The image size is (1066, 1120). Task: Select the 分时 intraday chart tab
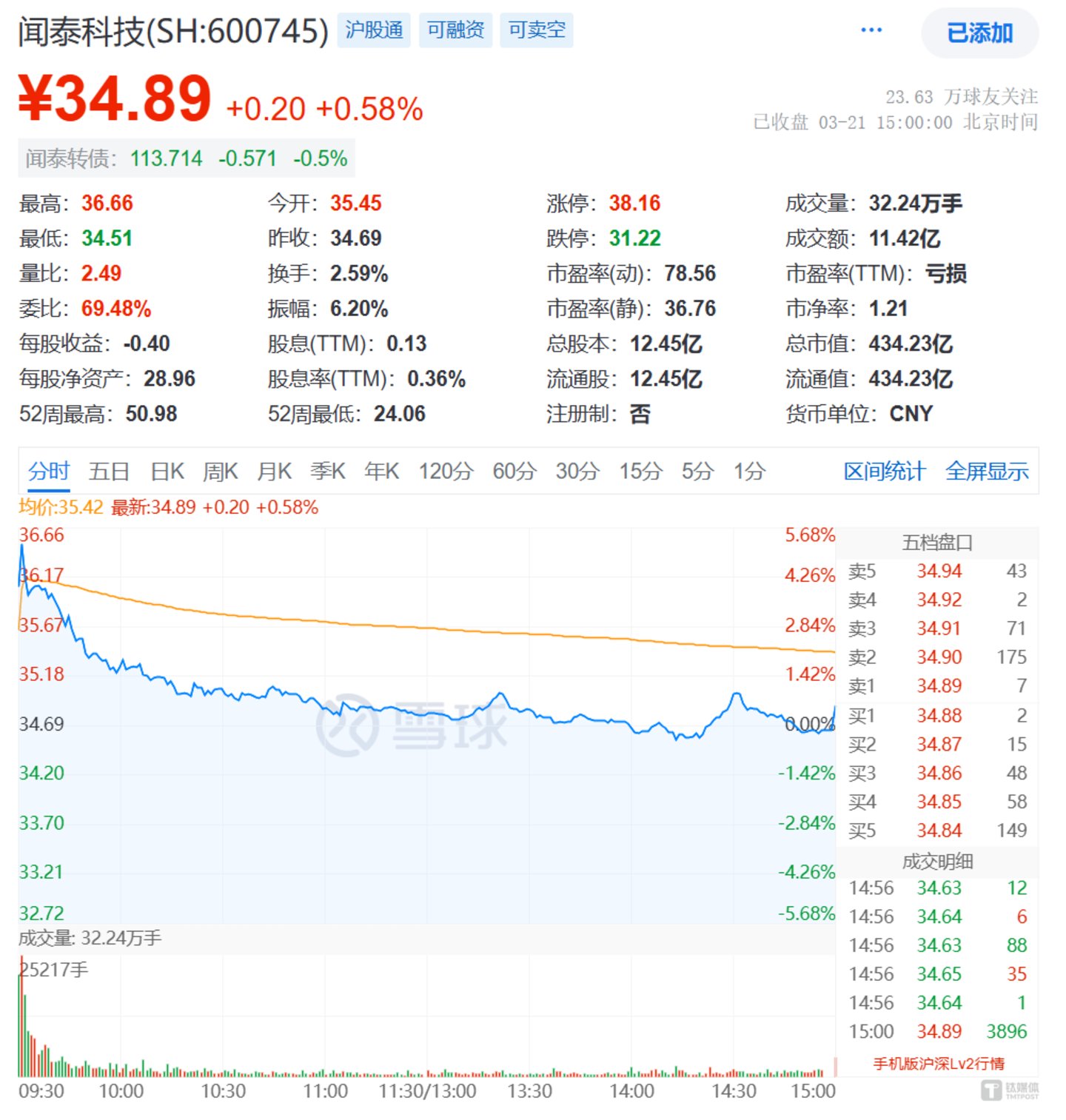[x=49, y=471]
